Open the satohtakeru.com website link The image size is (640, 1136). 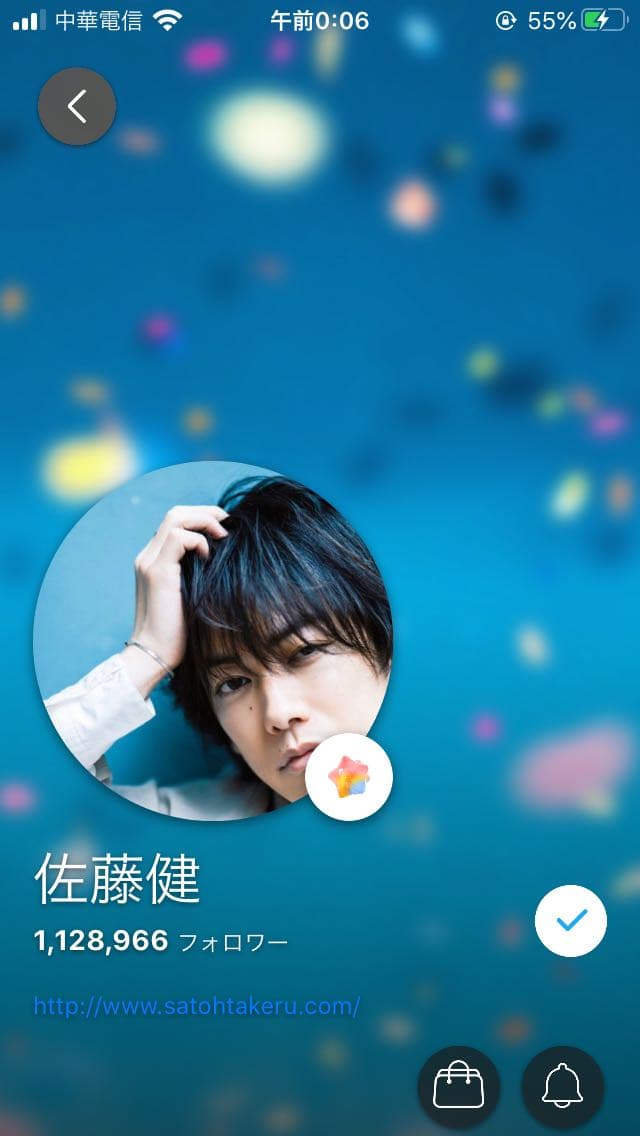click(197, 1006)
